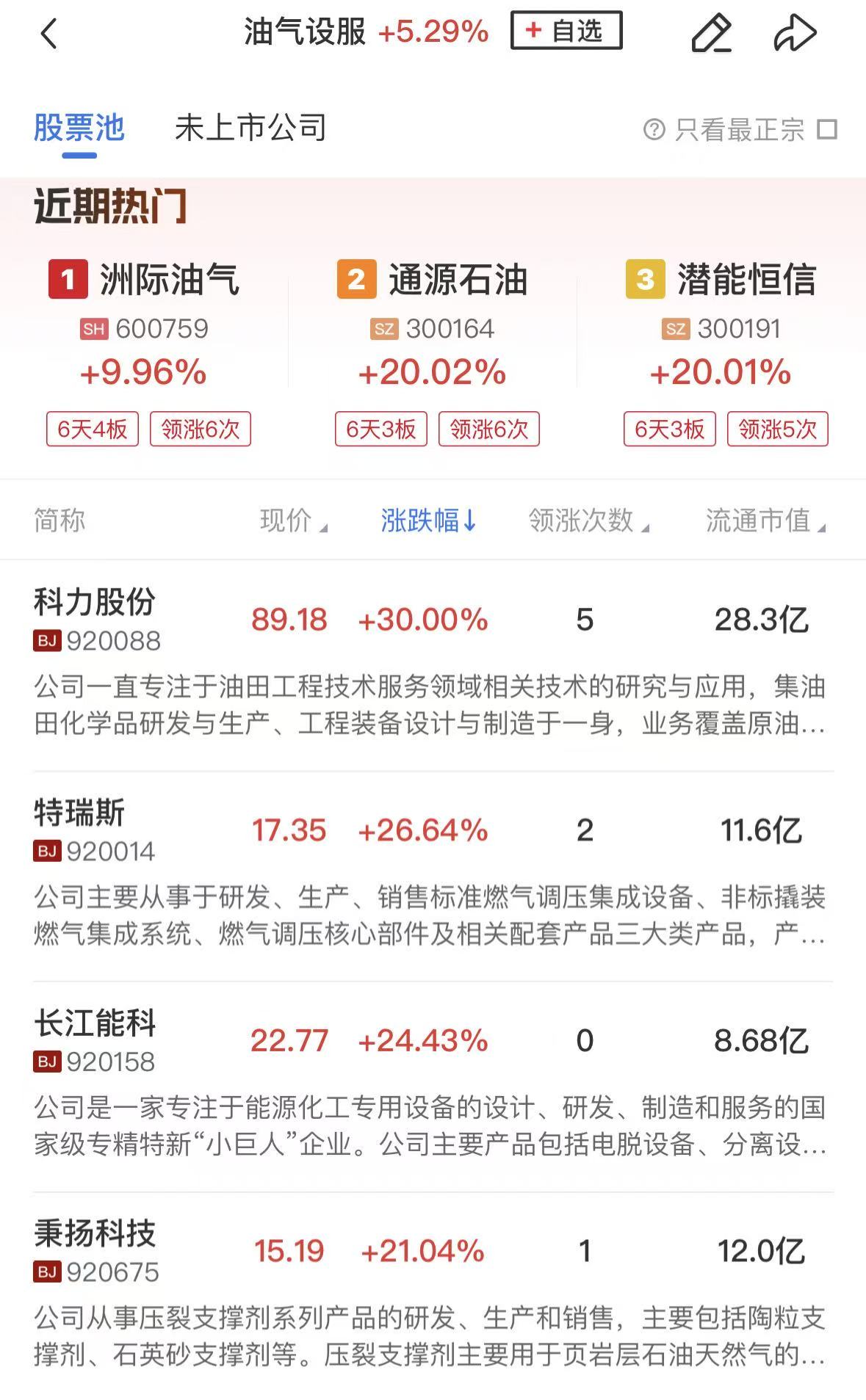
Task: Select the 秉扬科技 stock row
Action: [95, 1250]
